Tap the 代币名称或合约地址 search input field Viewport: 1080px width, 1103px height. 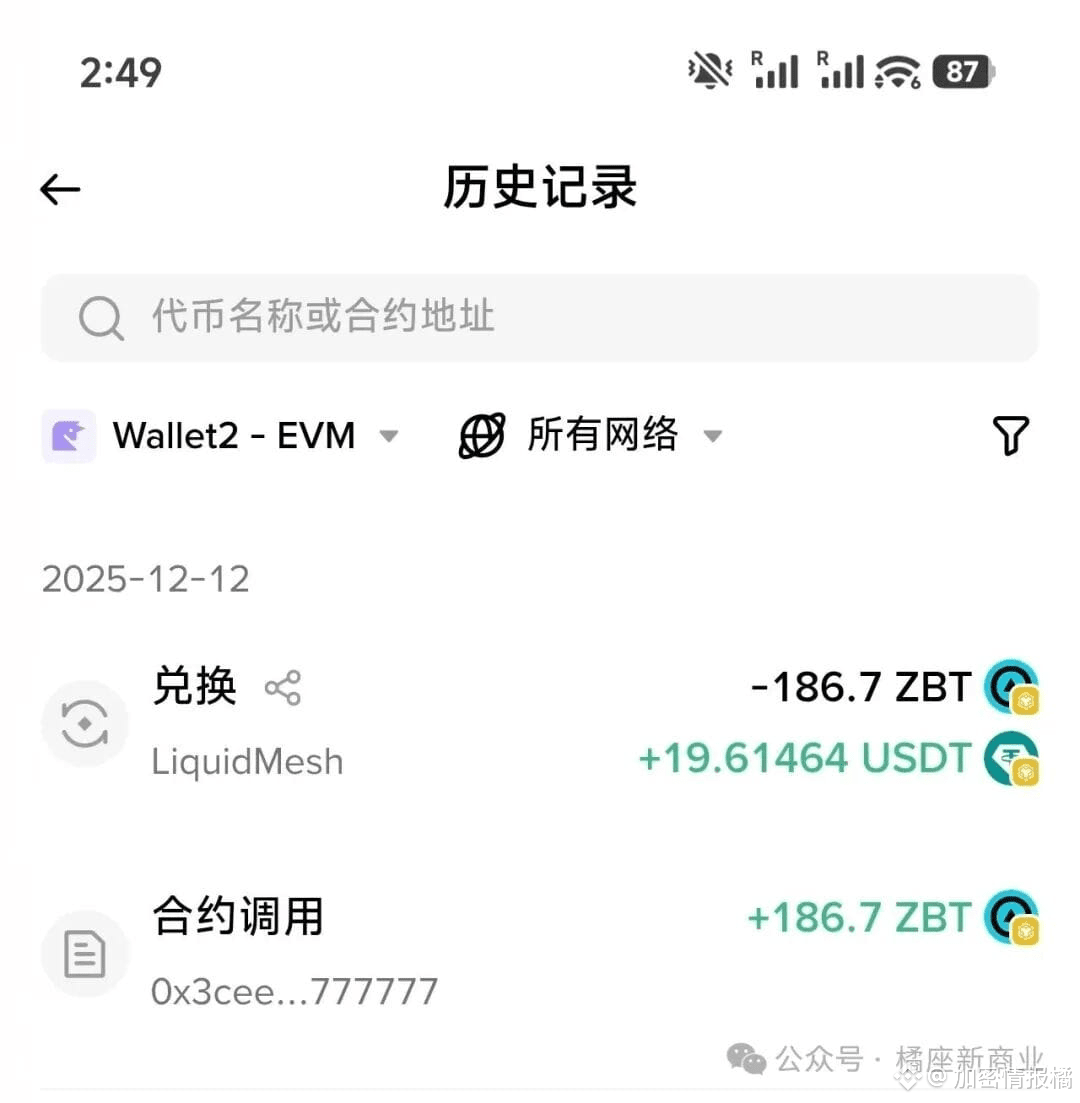coord(400,318)
